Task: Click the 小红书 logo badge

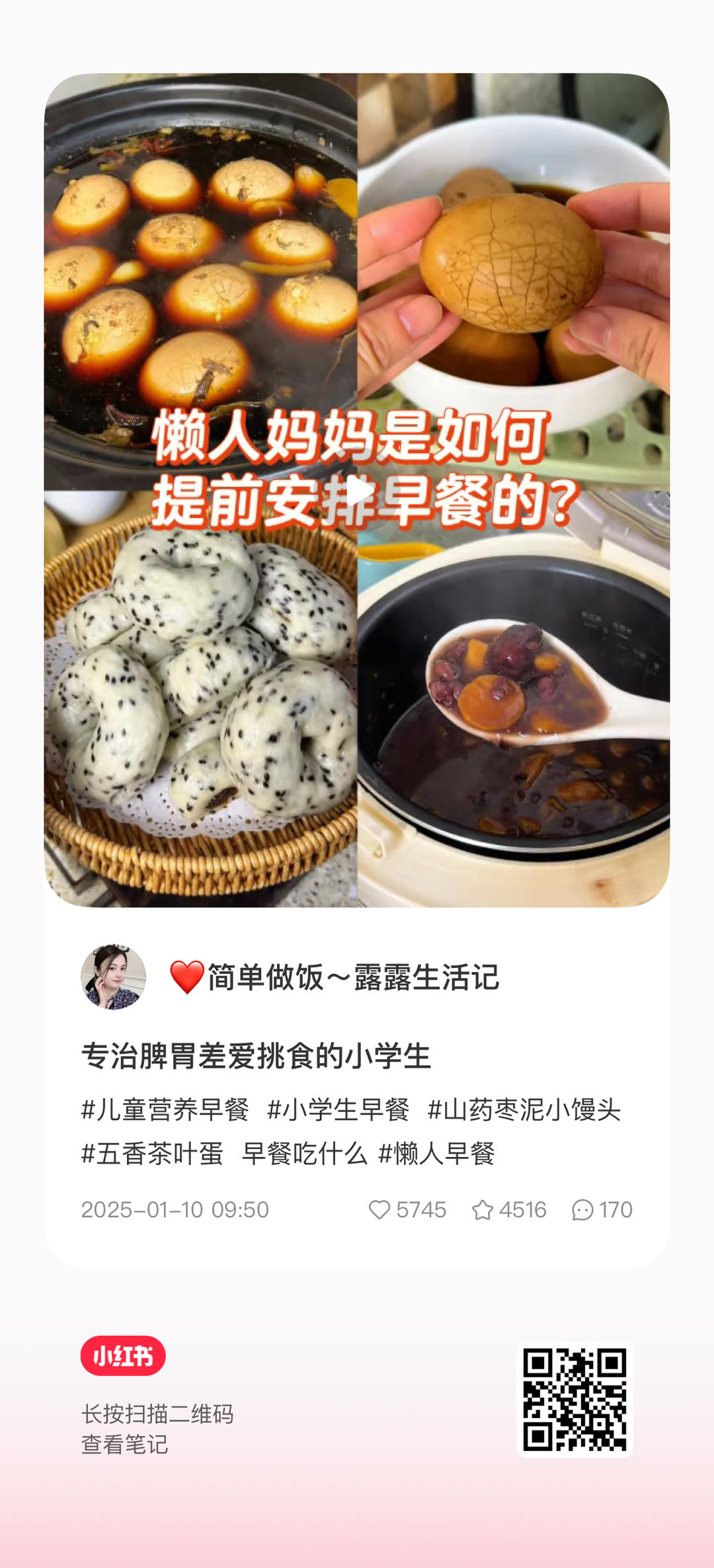Action: [123, 1359]
